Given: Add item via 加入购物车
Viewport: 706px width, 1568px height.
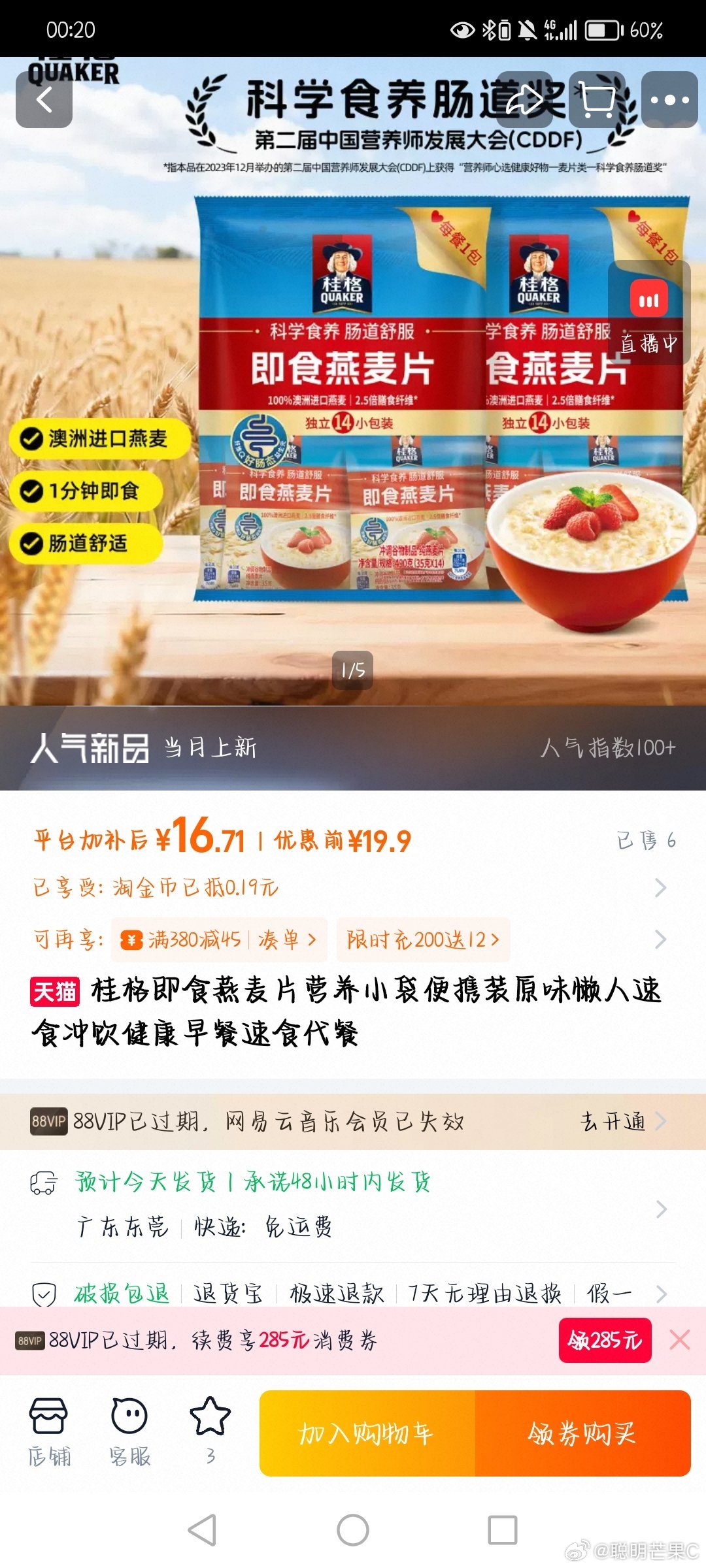Looking at the screenshot, I should click(x=367, y=1433).
